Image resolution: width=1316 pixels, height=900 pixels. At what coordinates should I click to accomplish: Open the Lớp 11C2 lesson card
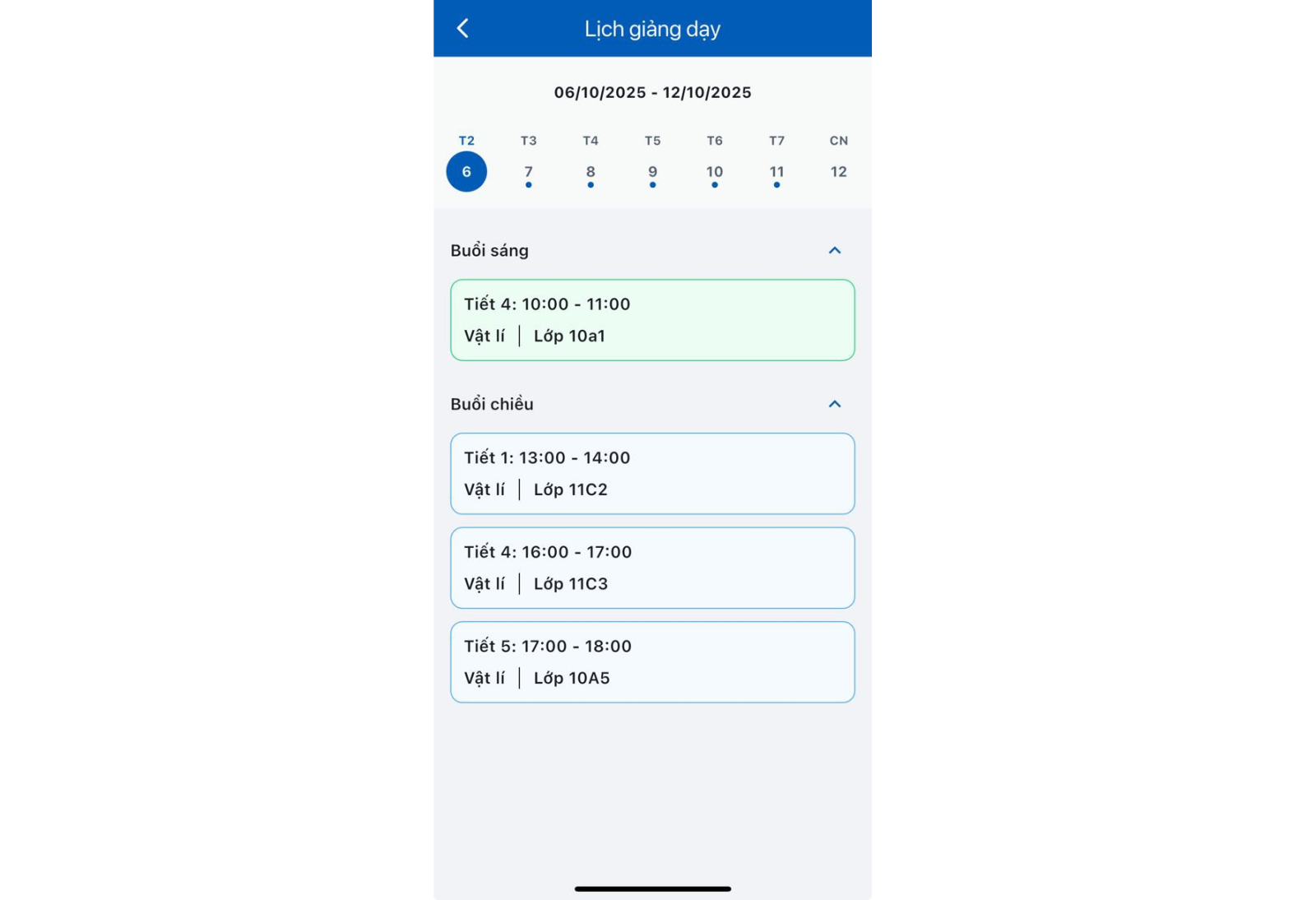652,474
